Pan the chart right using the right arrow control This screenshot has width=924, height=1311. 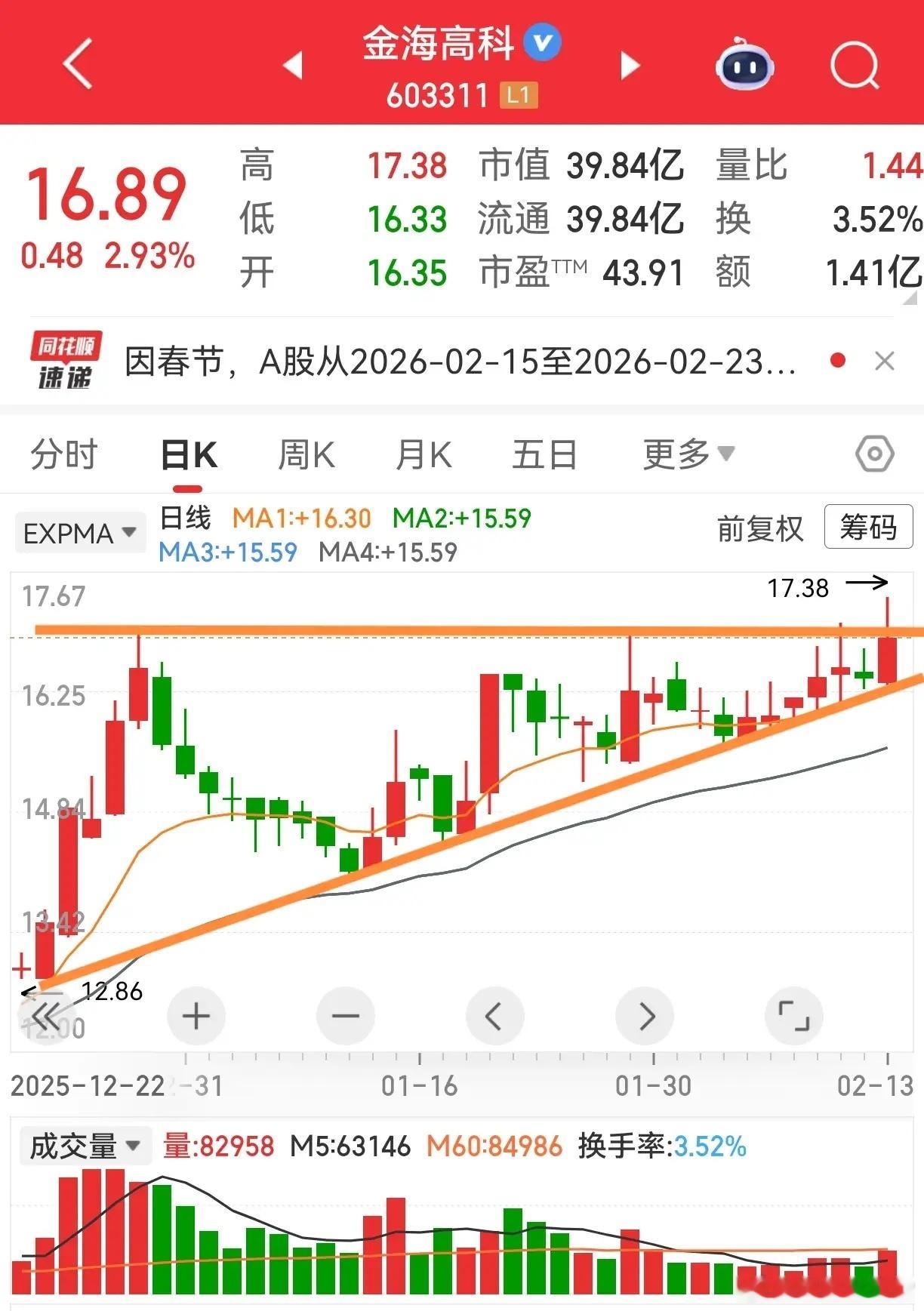click(x=644, y=1016)
